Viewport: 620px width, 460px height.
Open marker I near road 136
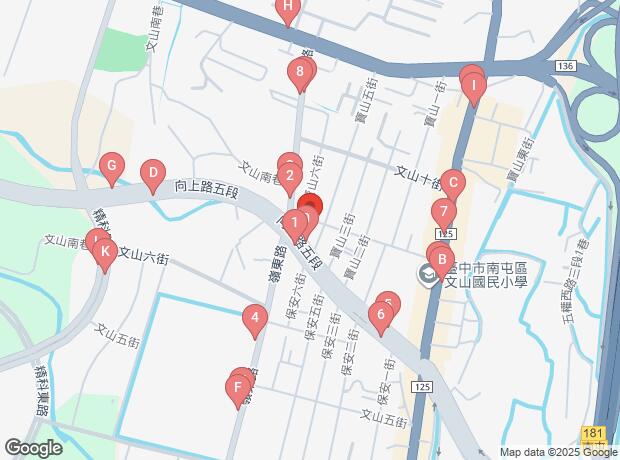coord(474,86)
